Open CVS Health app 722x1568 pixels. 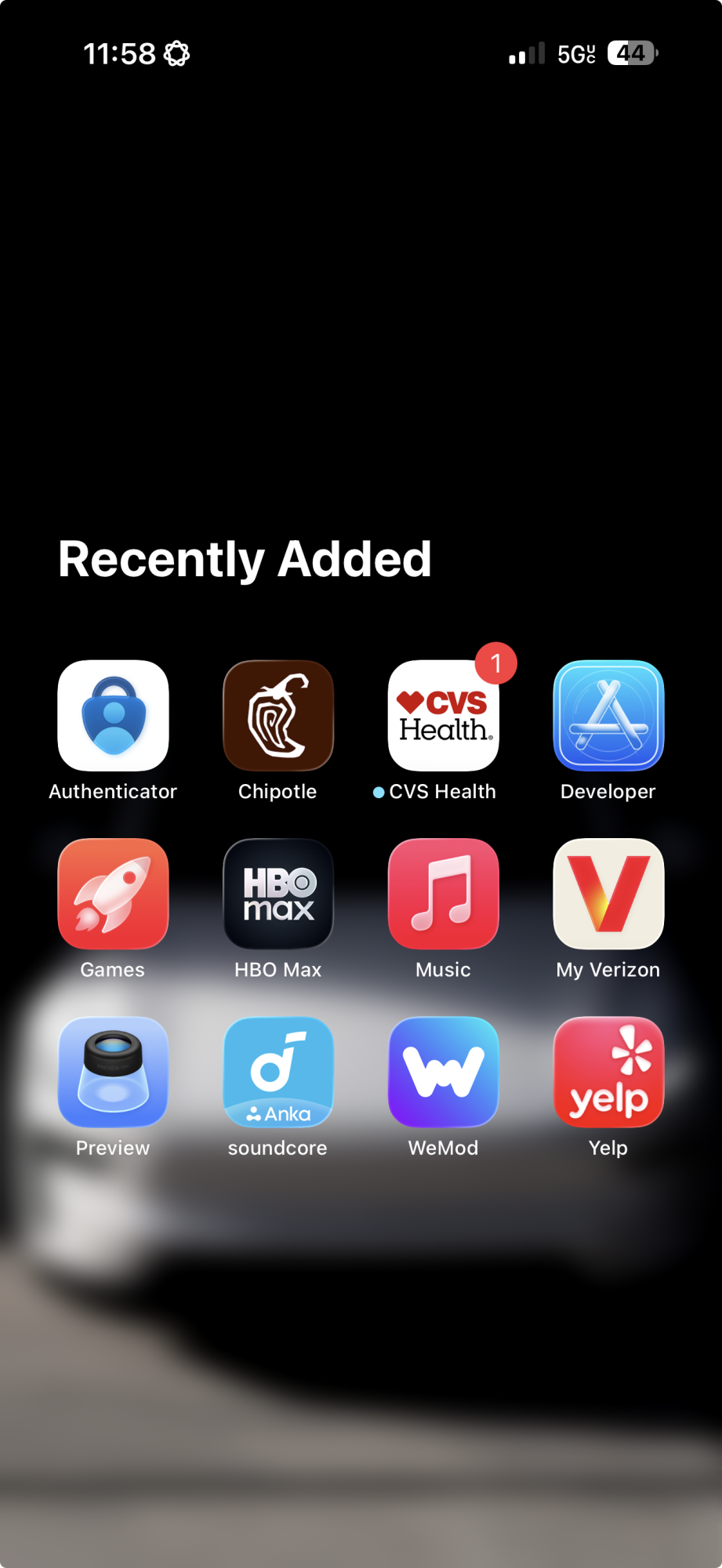444,716
